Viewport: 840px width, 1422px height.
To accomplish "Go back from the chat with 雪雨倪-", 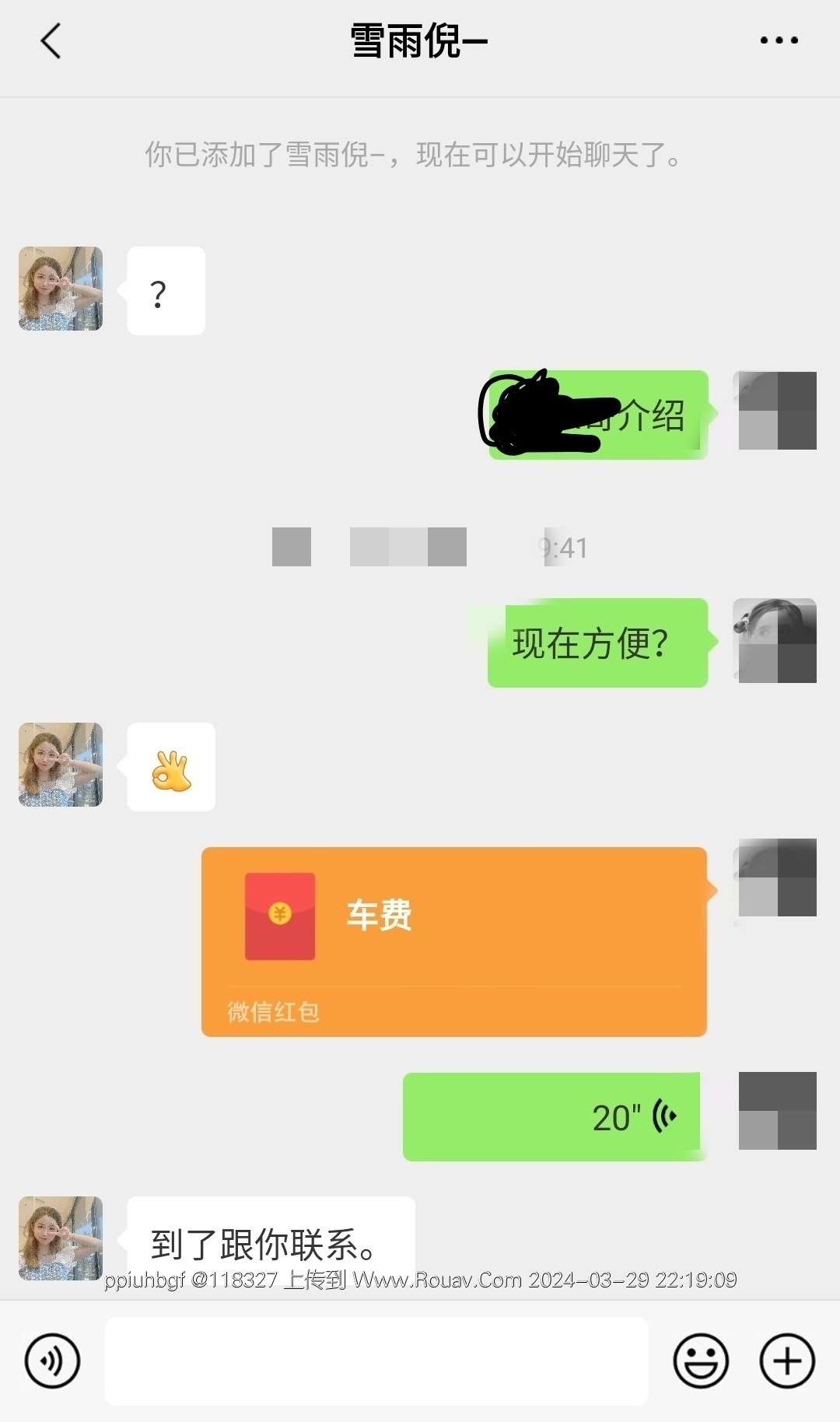I will click(x=51, y=41).
